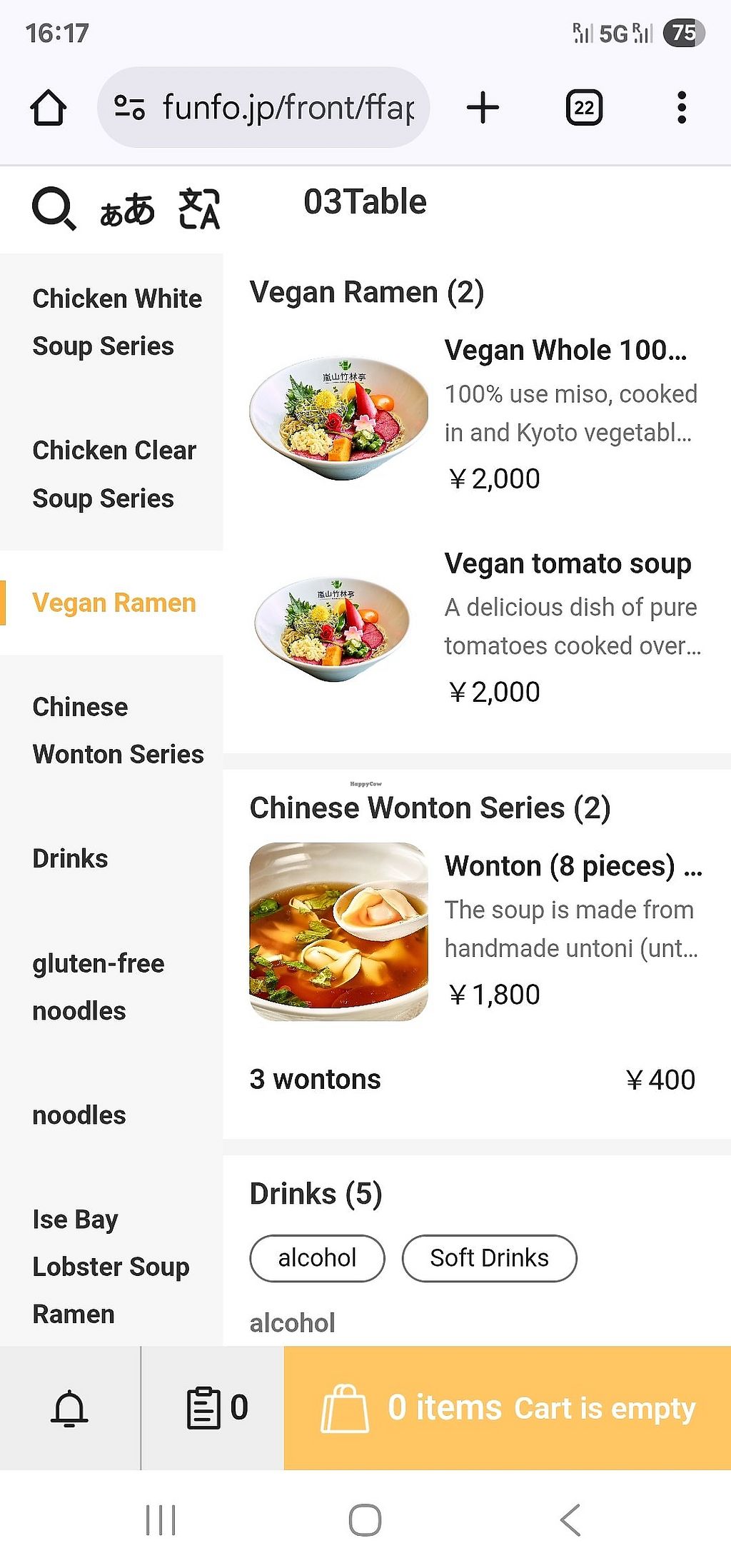731x1568 pixels.
Task: Call staff with the bell icon
Action: pos(69,1408)
